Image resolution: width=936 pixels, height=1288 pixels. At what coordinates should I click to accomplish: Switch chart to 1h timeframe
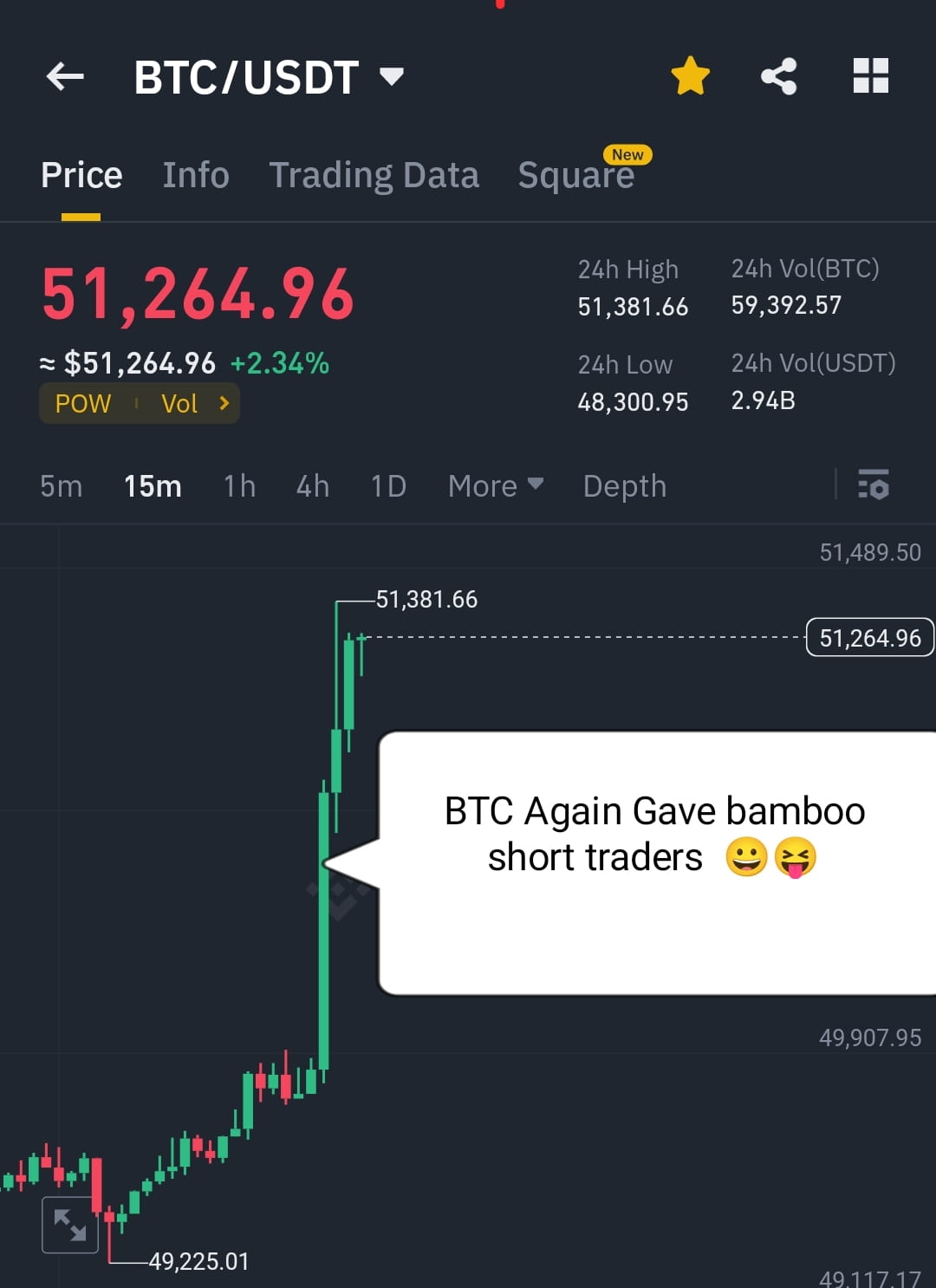[238, 486]
